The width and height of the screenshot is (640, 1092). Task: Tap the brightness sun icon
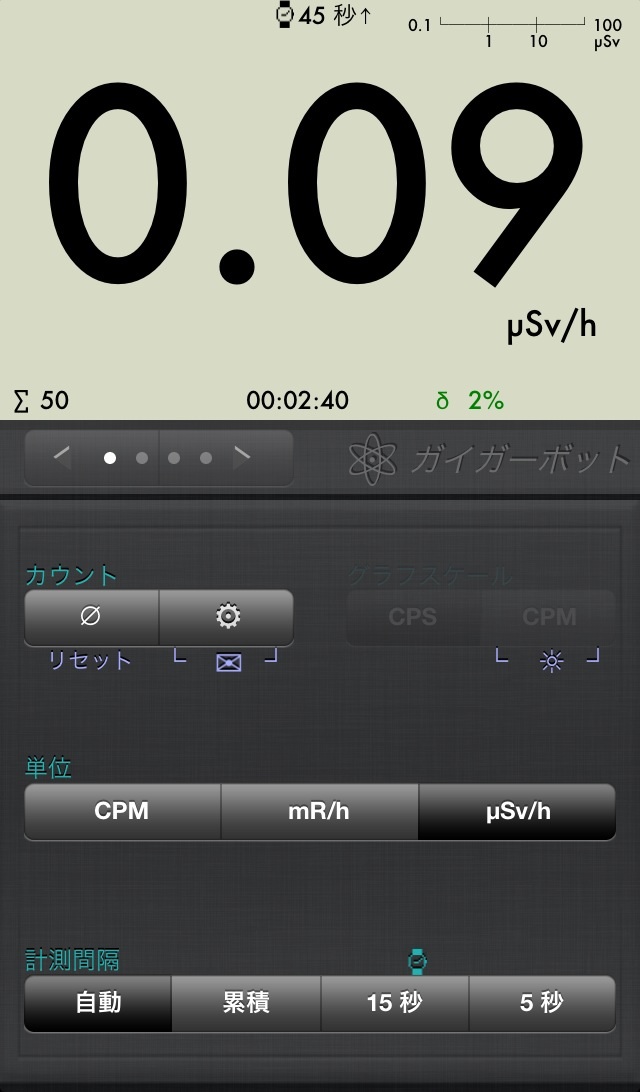(x=550, y=661)
